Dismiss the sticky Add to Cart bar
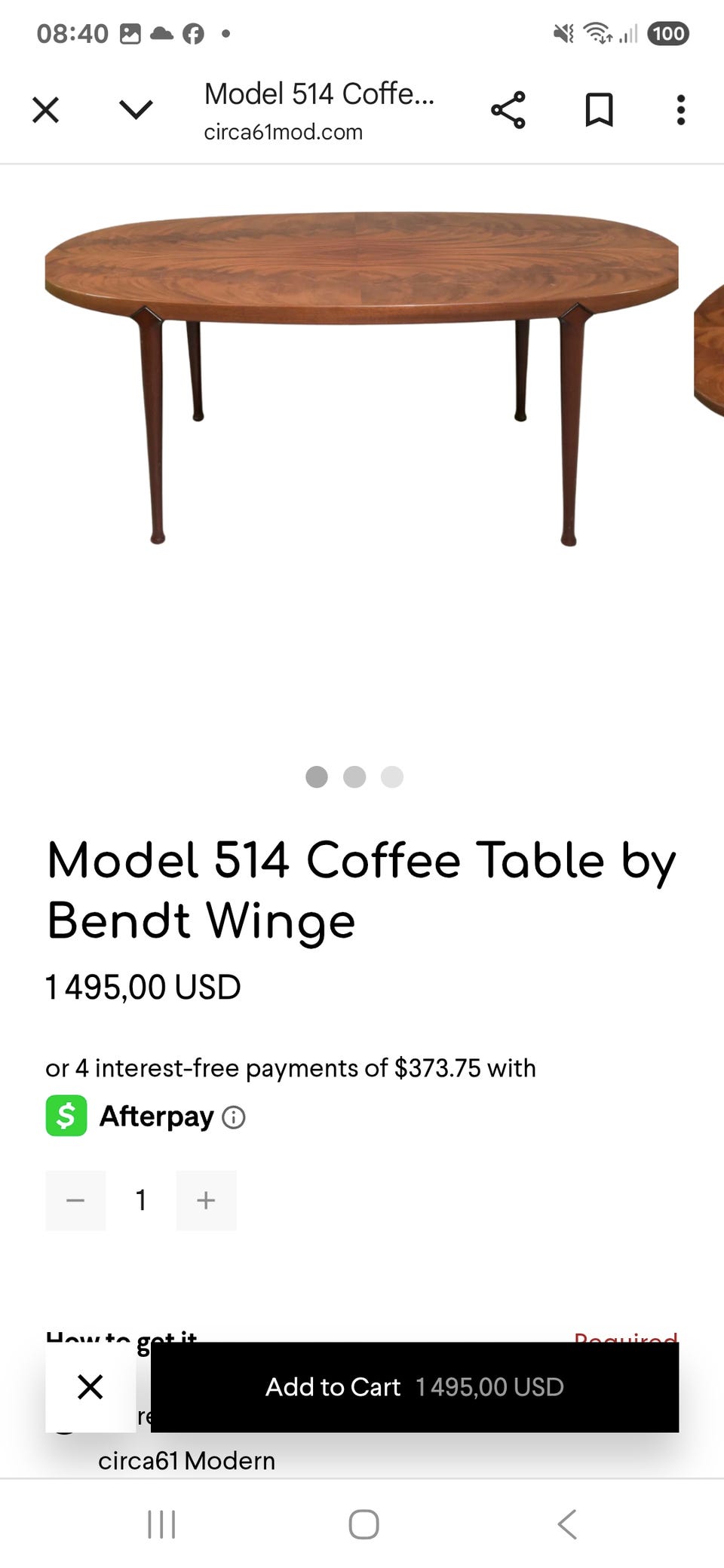Screen dimensions: 724x1568 click(x=90, y=1387)
